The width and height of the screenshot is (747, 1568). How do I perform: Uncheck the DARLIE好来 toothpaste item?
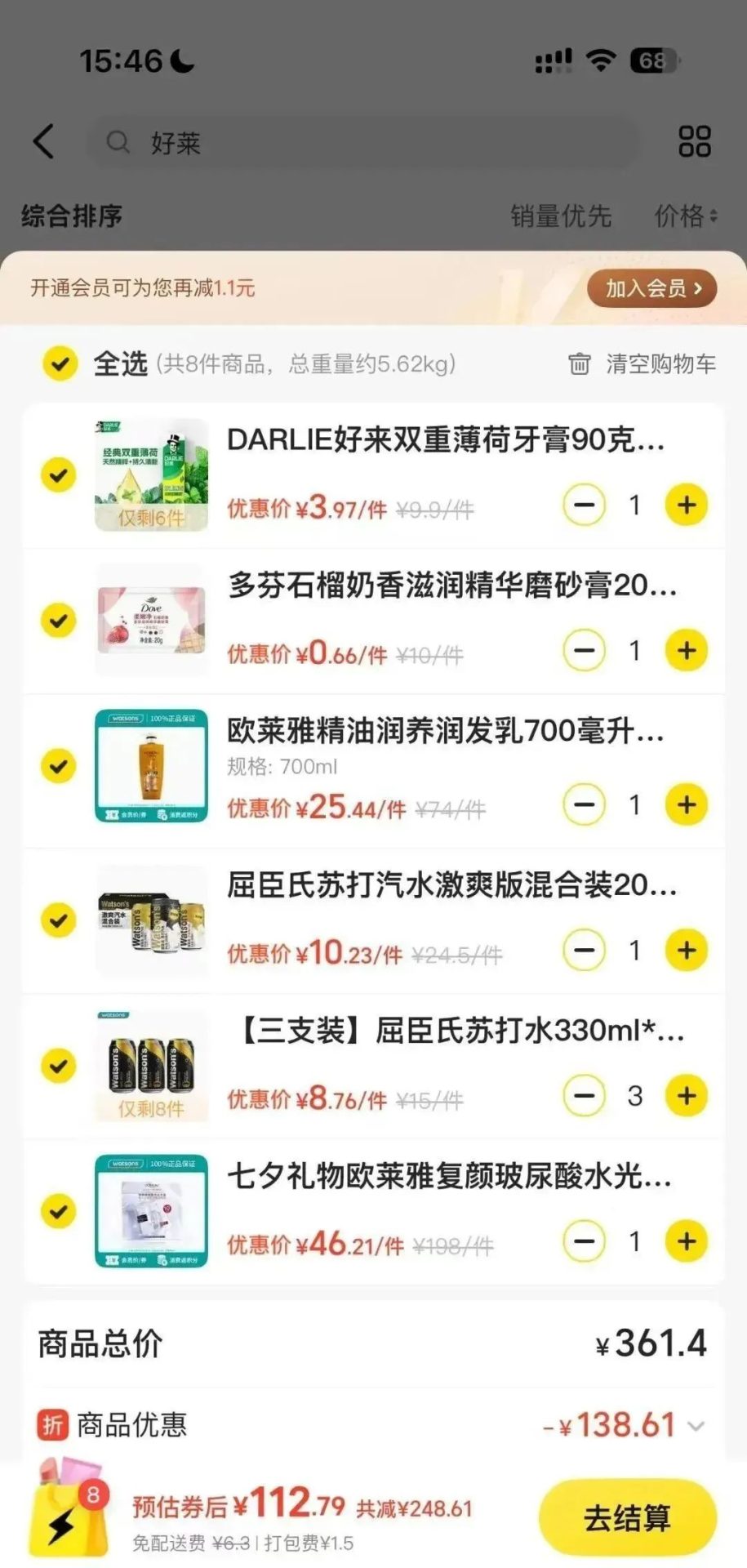pyautogui.click(x=59, y=475)
